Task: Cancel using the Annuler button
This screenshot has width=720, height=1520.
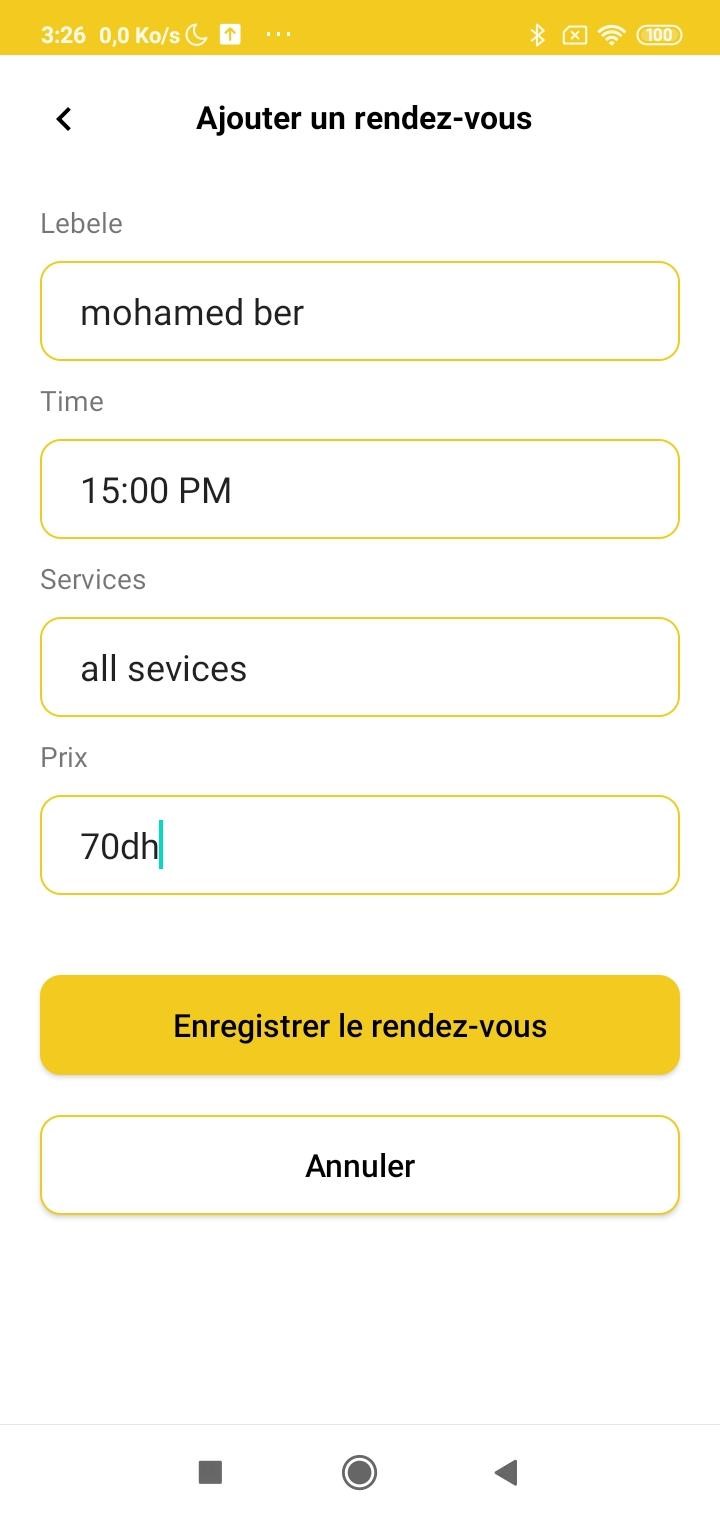Action: (360, 1165)
